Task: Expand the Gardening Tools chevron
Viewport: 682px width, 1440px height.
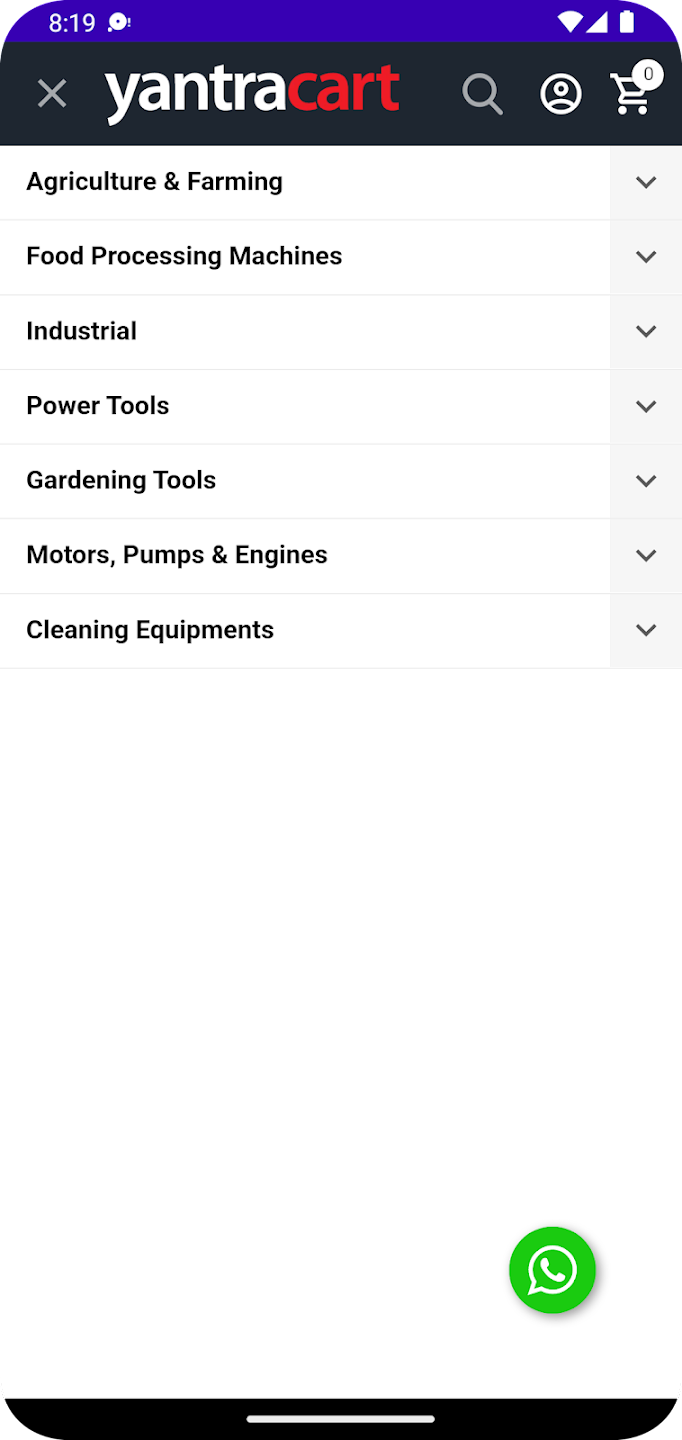Action: pyautogui.click(x=646, y=481)
